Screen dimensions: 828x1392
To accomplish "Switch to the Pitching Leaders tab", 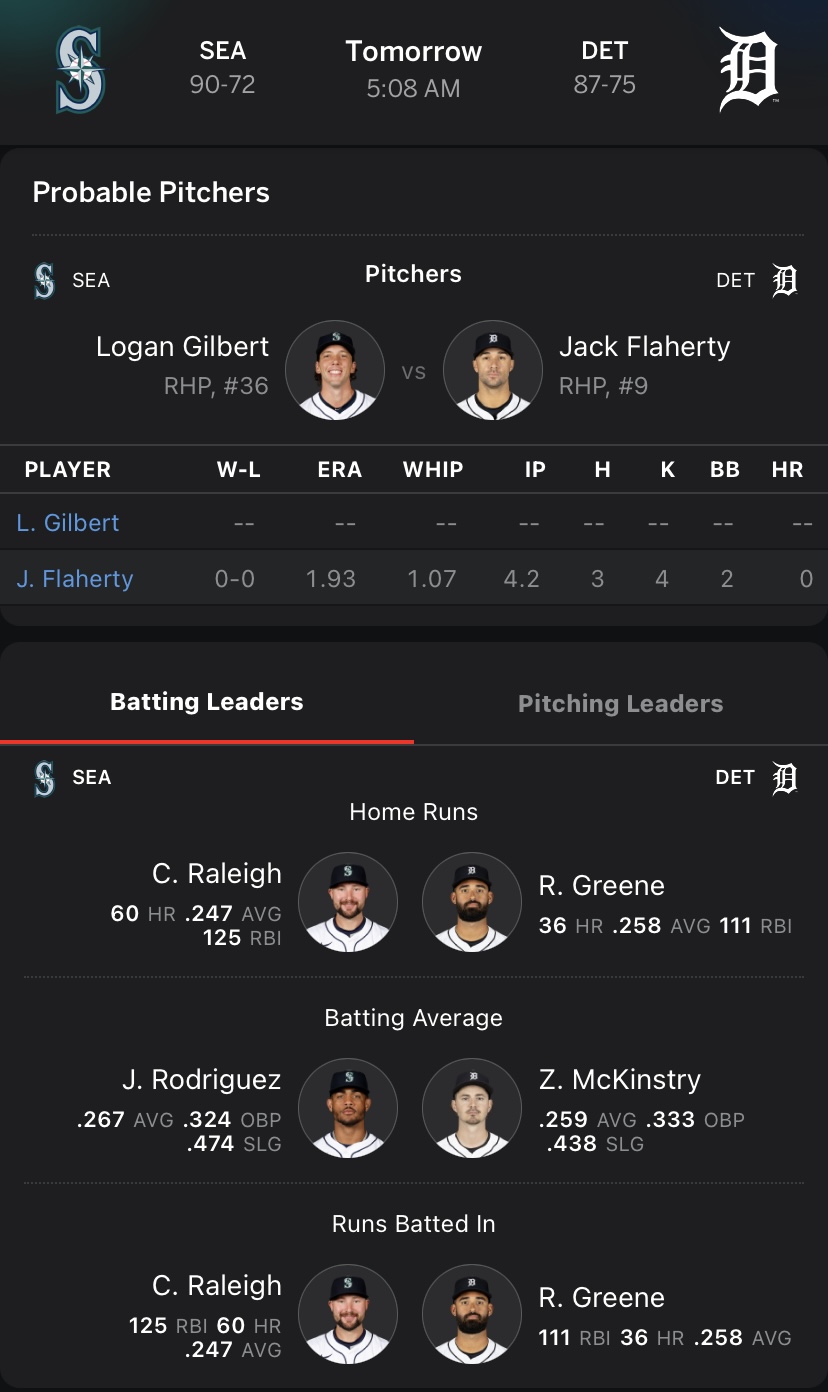I will pos(620,704).
